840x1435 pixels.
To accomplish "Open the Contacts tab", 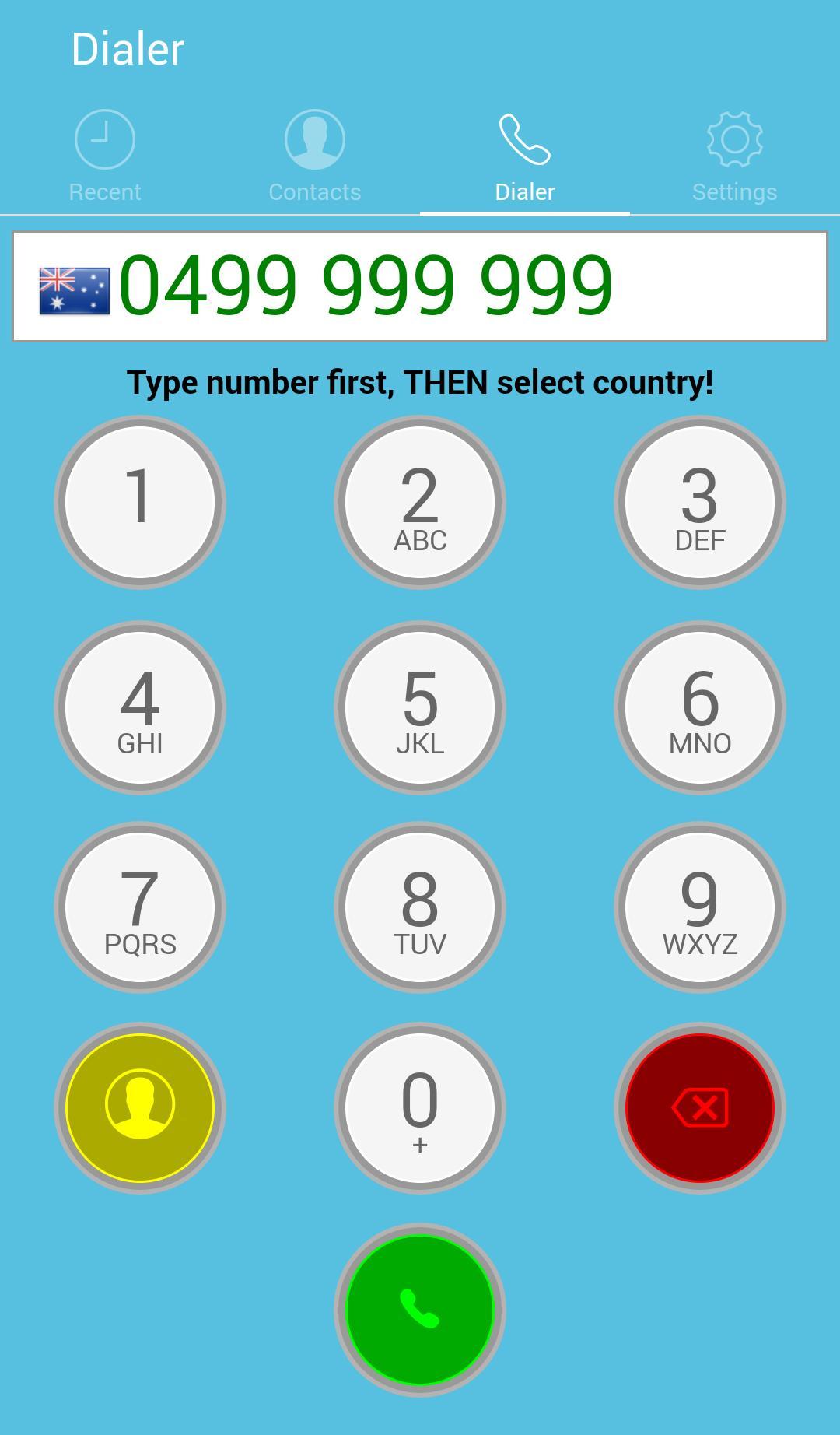I will pyautogui.click(x=315, y=157).
